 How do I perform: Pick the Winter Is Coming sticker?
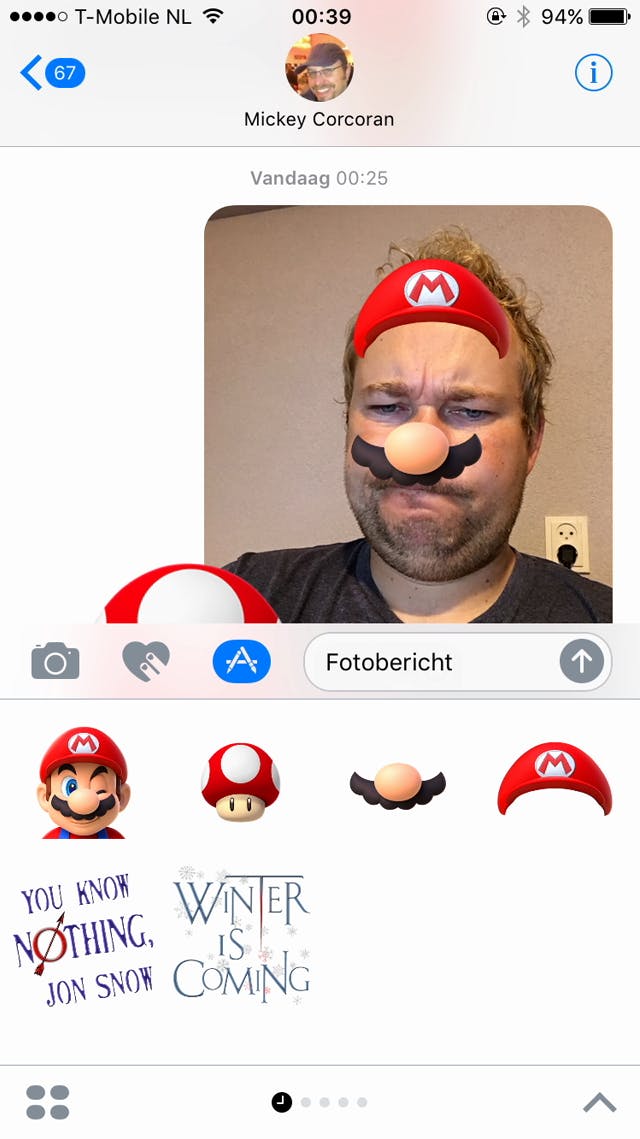pyautogui.click(x=241, y=936)
